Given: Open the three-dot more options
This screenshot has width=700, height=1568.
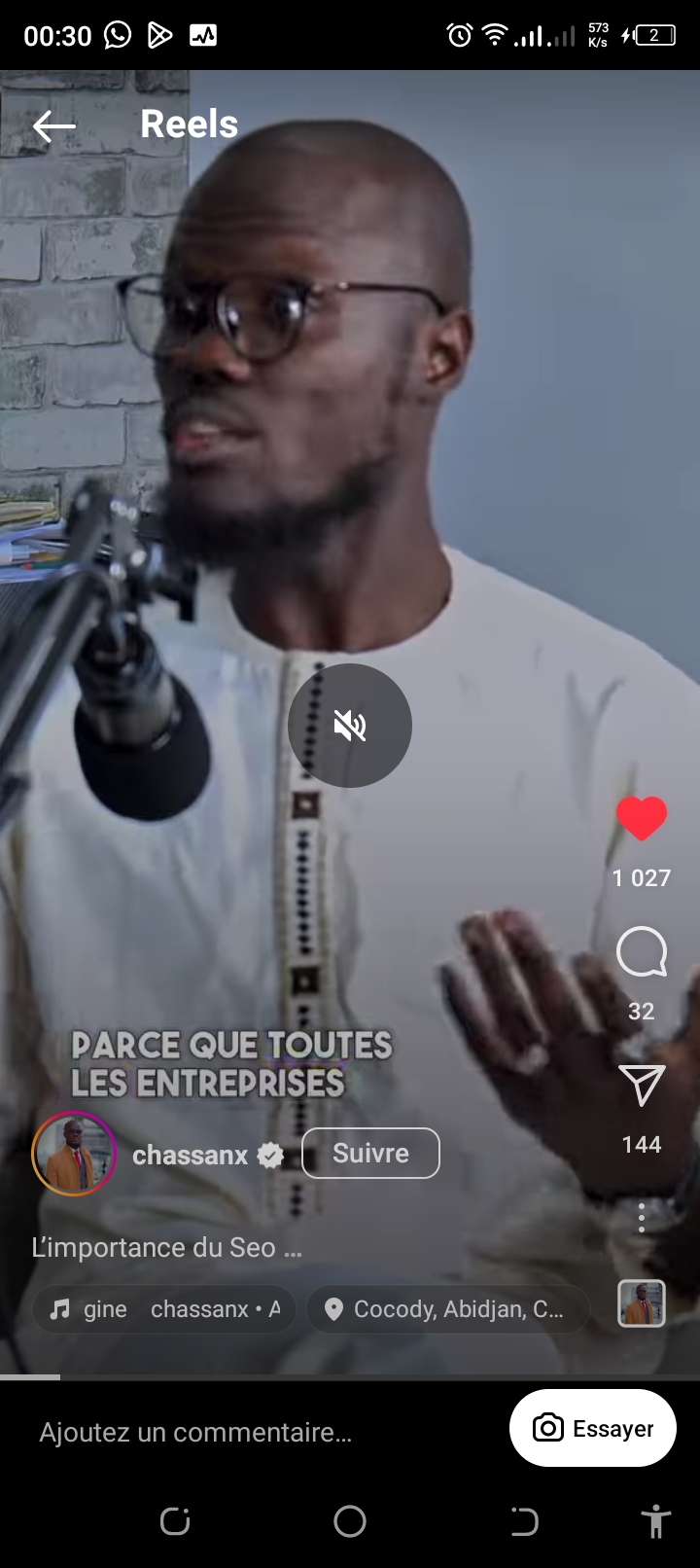Looking at the screenshot, I should [x=642, y=1218].
